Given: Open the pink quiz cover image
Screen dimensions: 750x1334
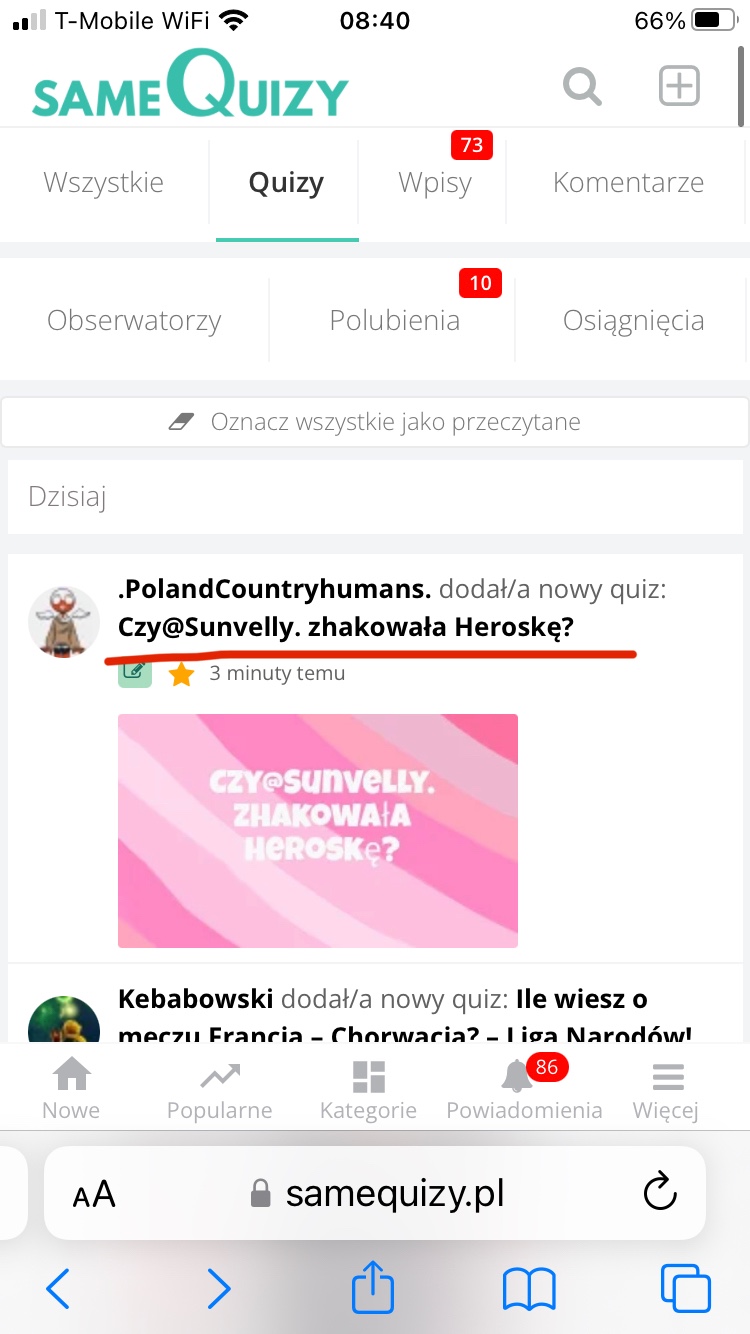Looking at the screenshot, I should [318, 830].
